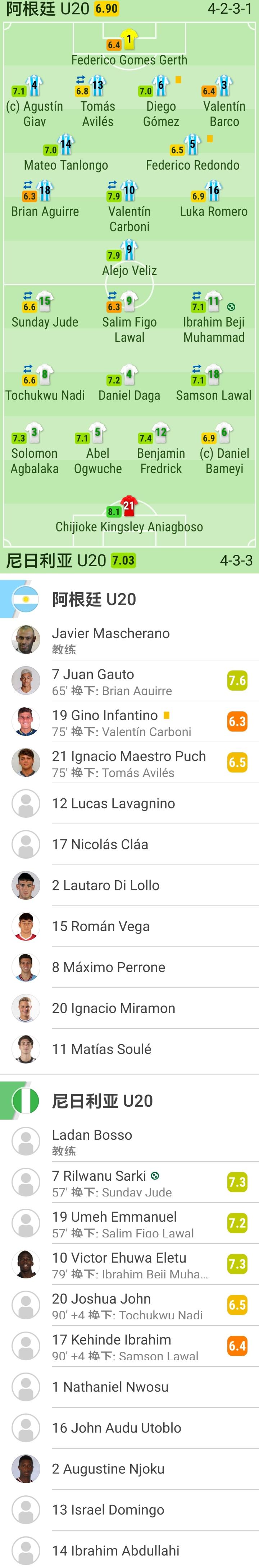Open the row for substitute 7 Juan Gauto

click(x=129, y=681)
